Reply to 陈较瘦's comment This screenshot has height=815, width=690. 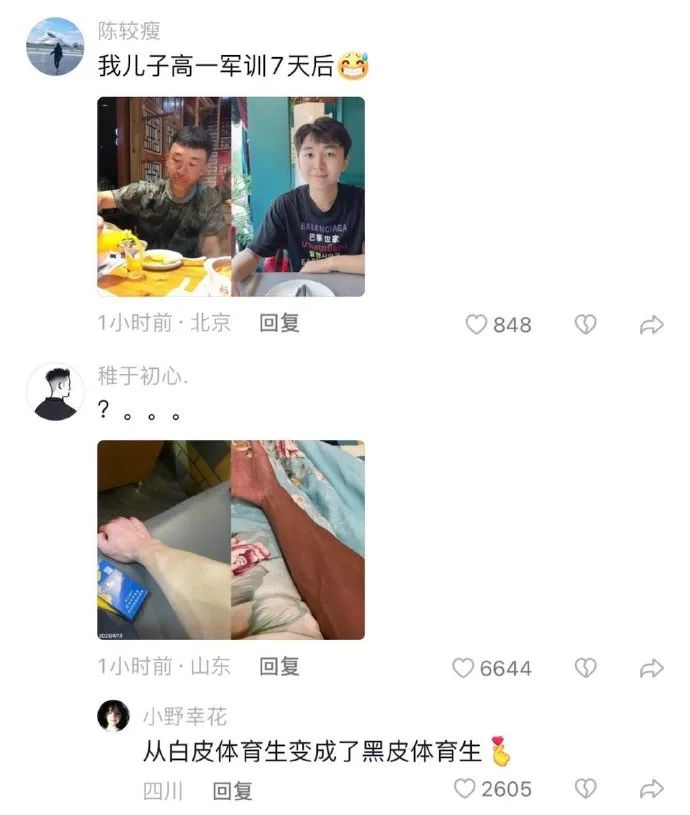tap(279, 323)
